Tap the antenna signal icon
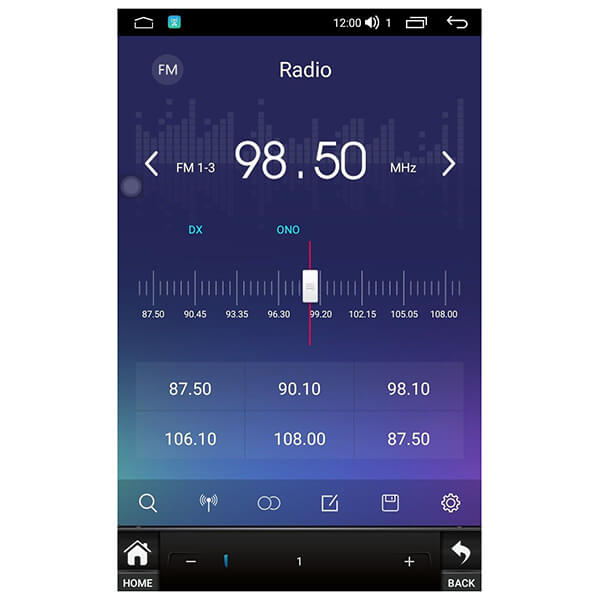 [x=208, y=503]
